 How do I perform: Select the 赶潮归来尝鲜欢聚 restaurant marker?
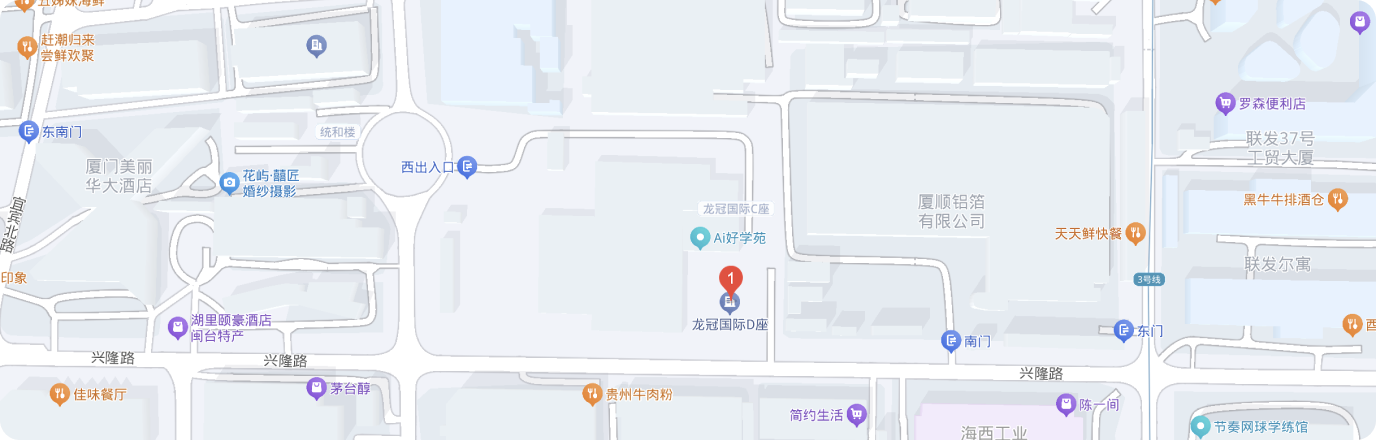tap(27, 46)
